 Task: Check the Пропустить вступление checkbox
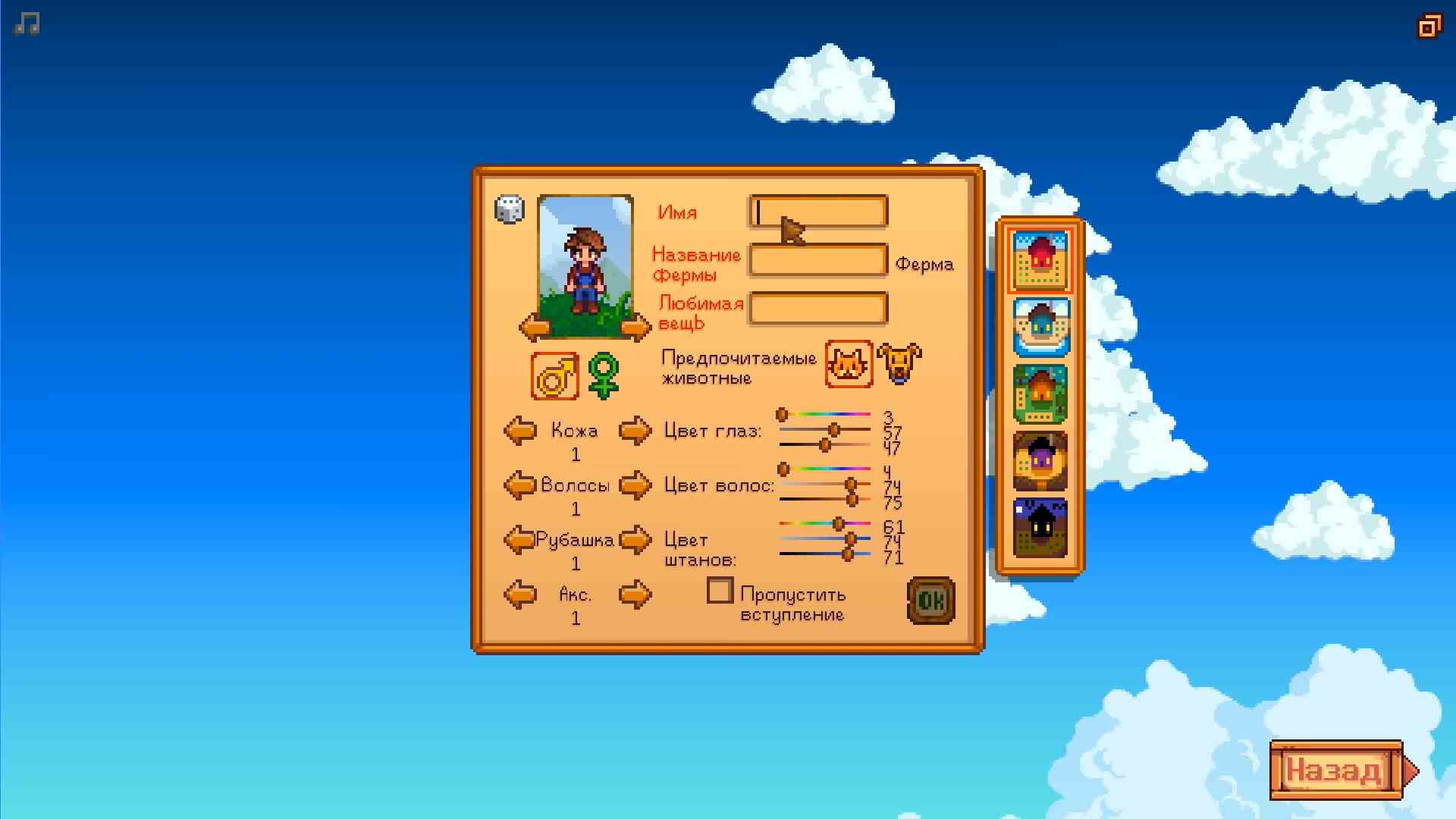point(720,591)
